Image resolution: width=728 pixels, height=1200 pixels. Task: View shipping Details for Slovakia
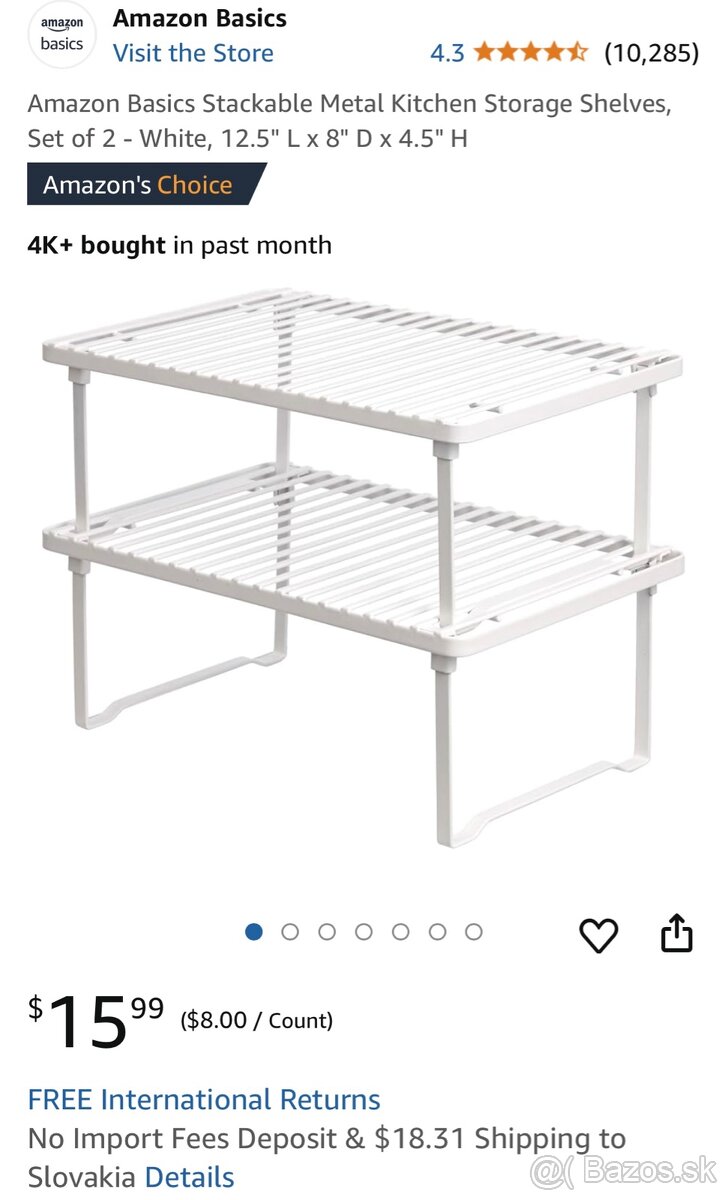point(189,1177)
